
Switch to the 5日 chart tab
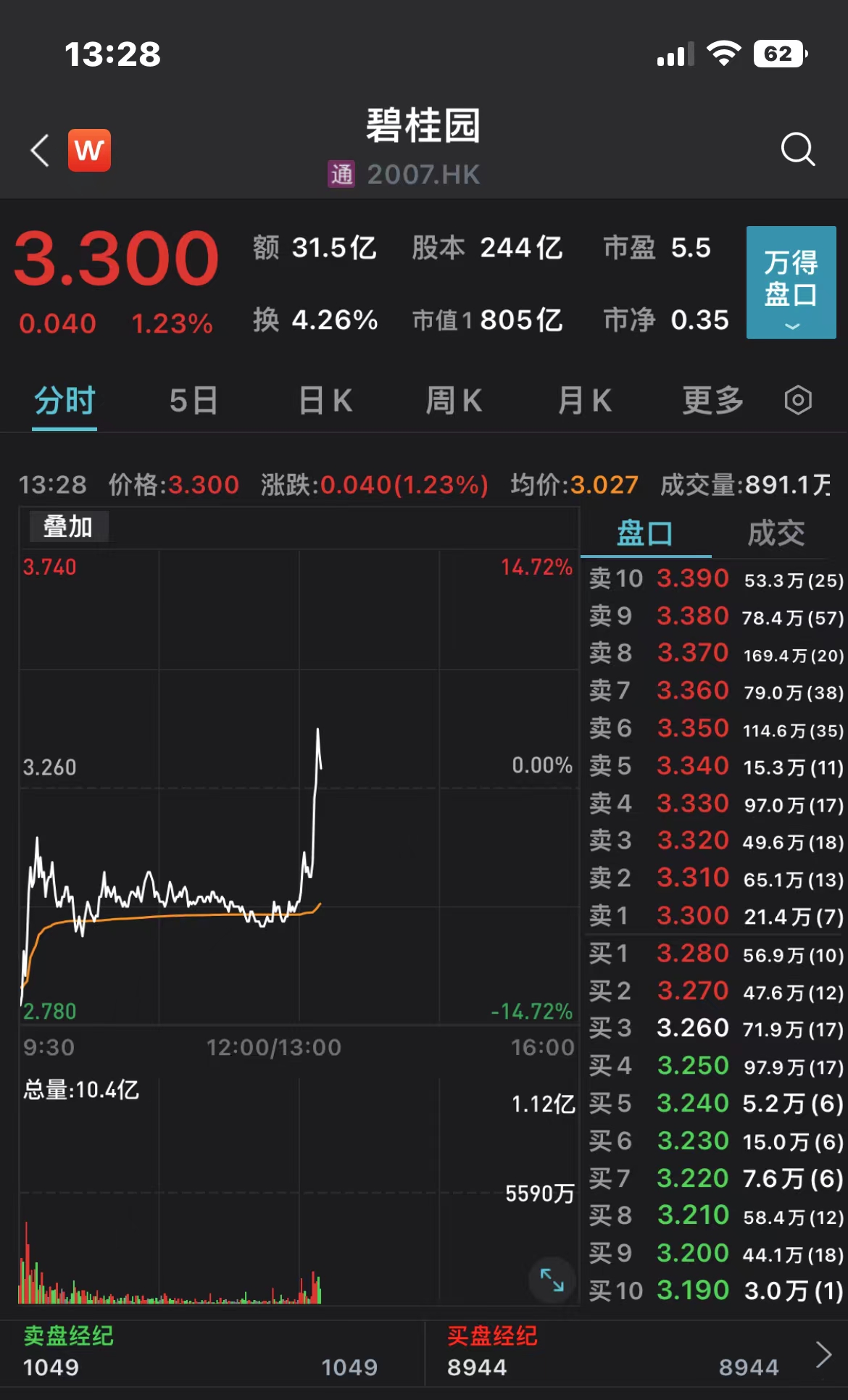click(x=194, y=401)
